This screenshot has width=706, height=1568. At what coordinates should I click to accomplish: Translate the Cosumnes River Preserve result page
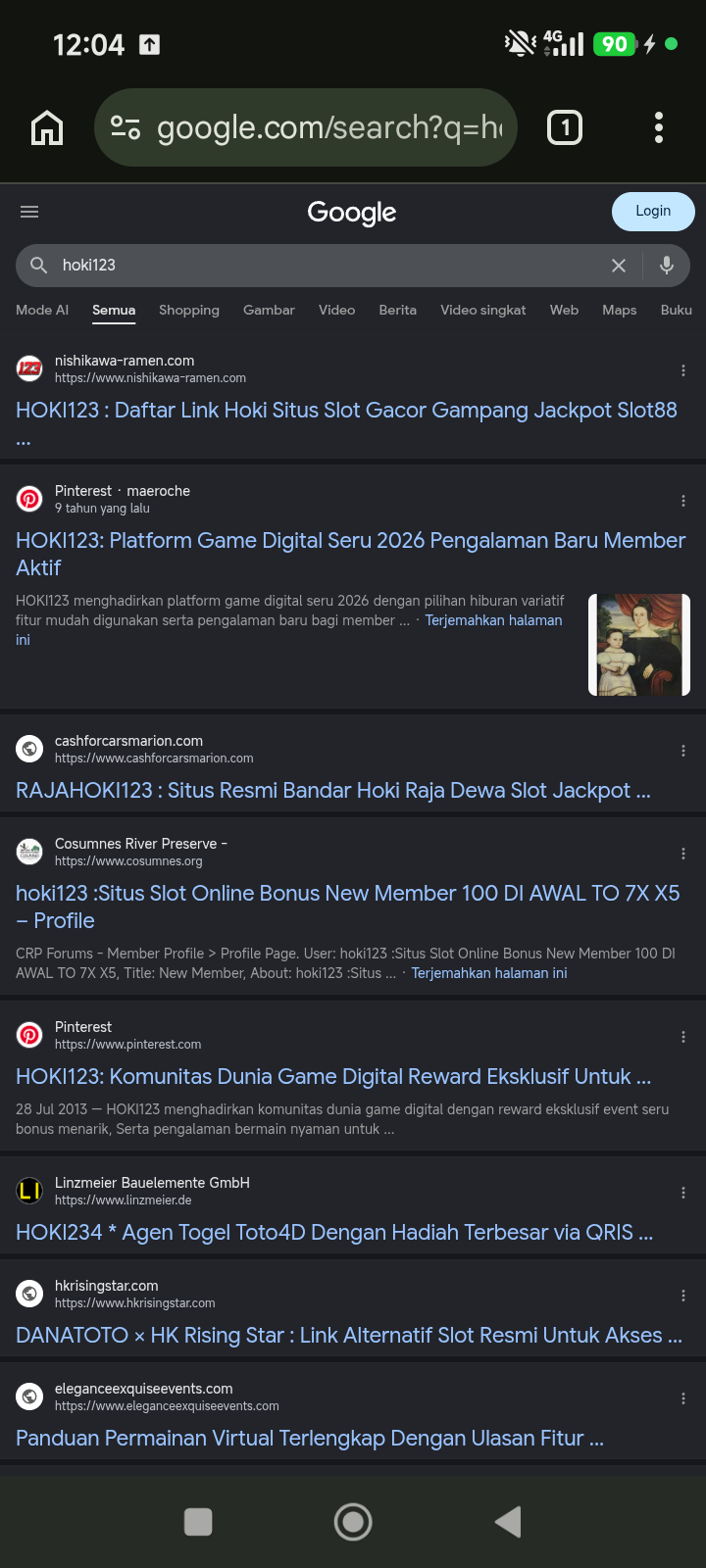point(489,973)
